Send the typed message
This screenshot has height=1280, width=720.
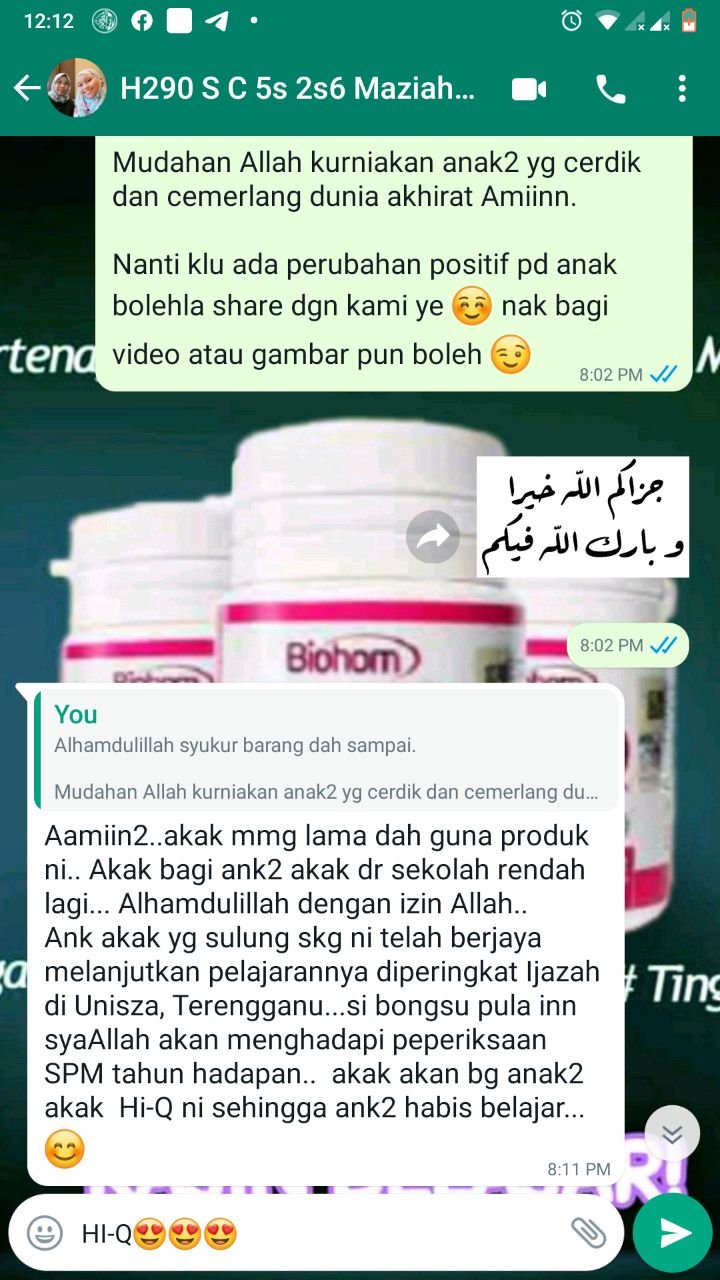[673, 1233]
